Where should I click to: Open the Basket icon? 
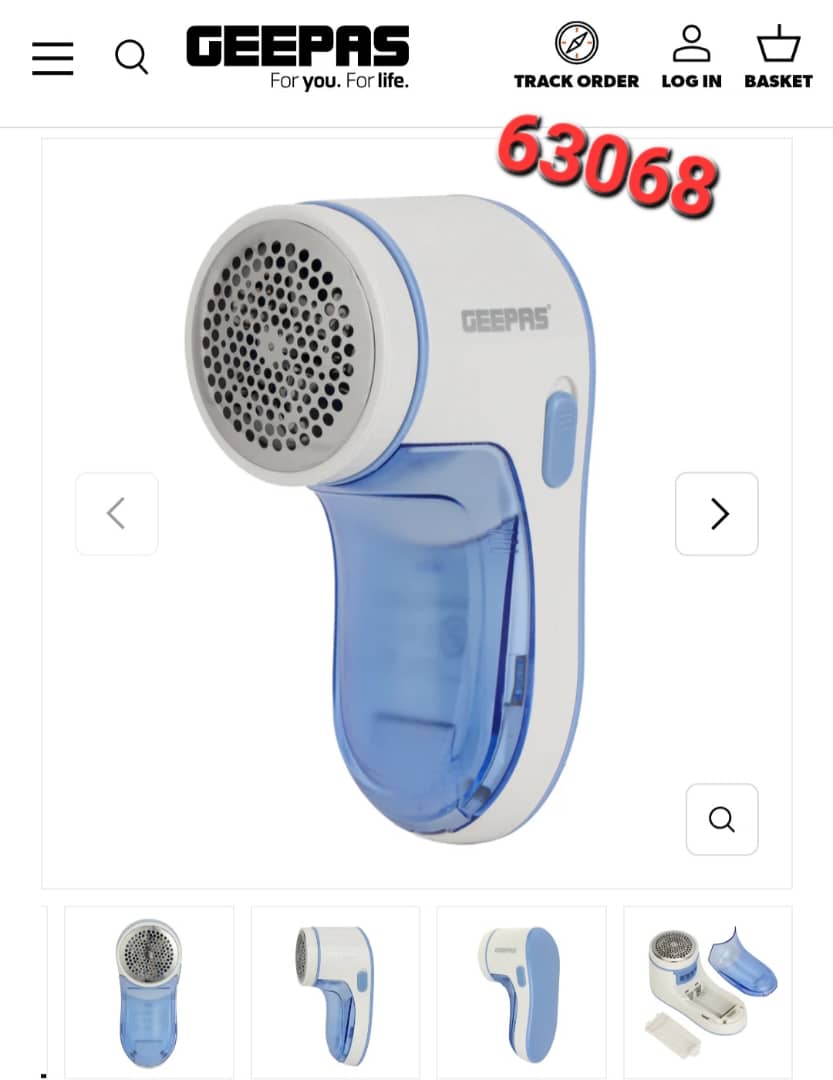[778, 42]
